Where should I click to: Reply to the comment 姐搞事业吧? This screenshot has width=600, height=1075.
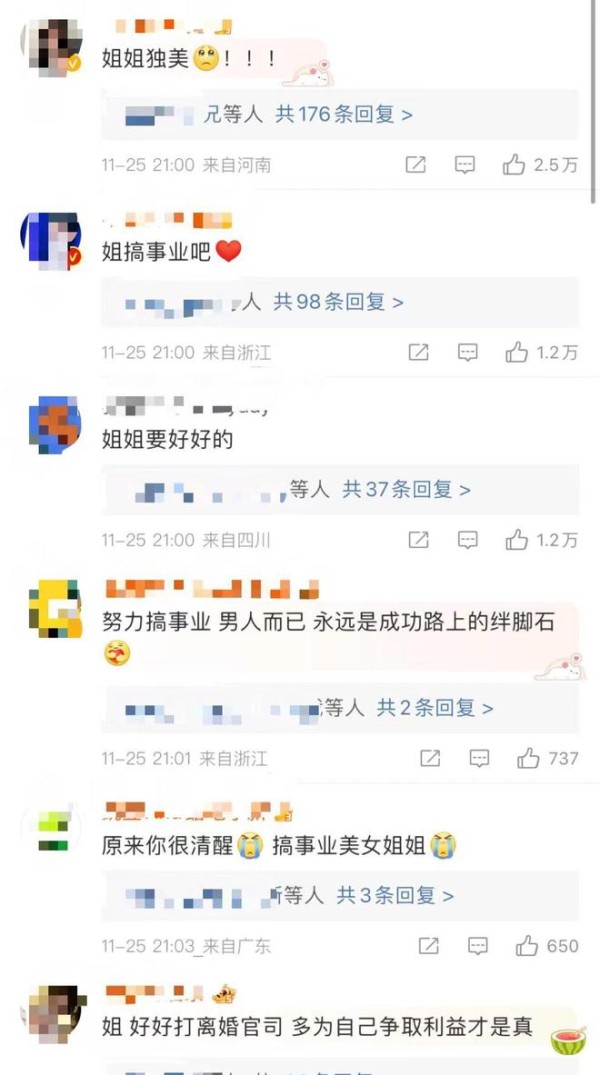468,352
